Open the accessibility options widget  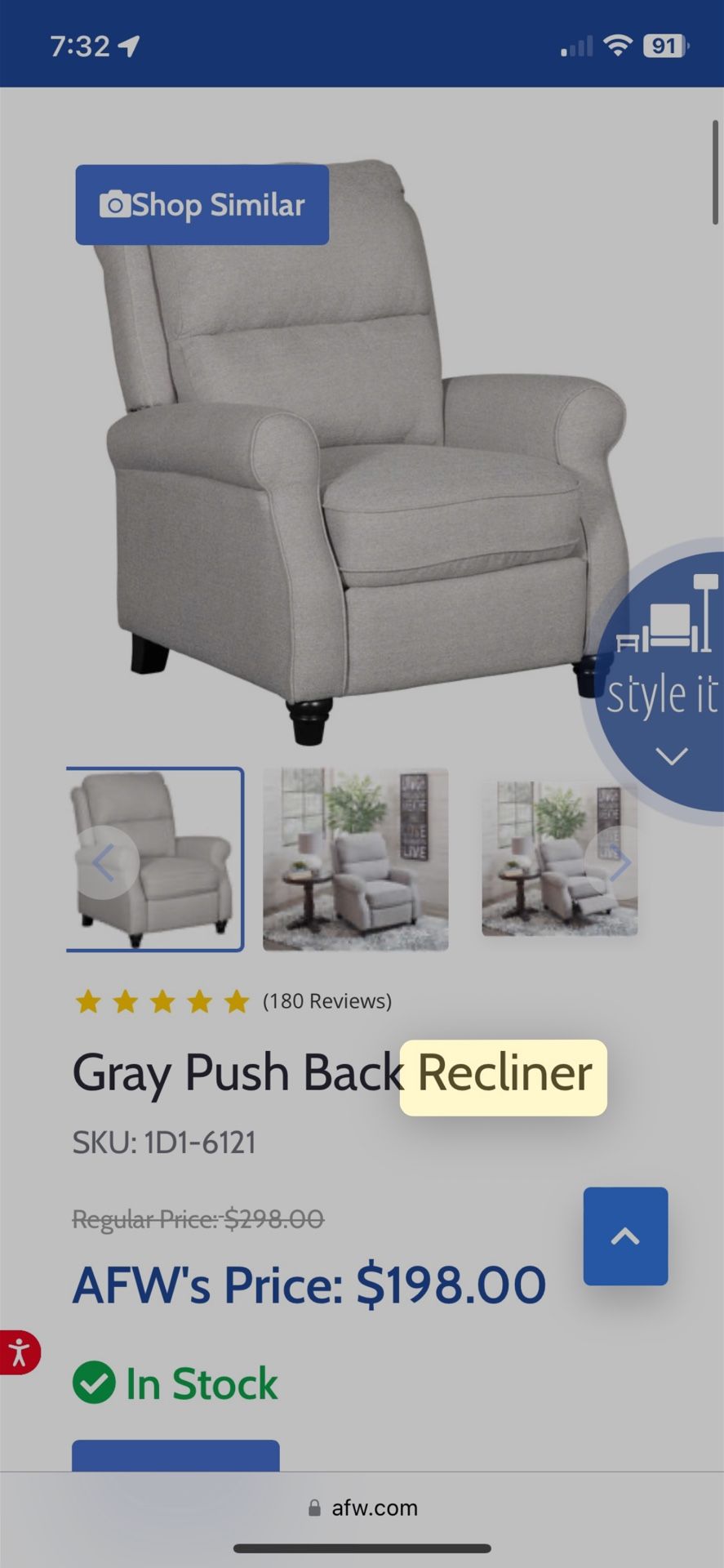click(x=18, y=1352)
